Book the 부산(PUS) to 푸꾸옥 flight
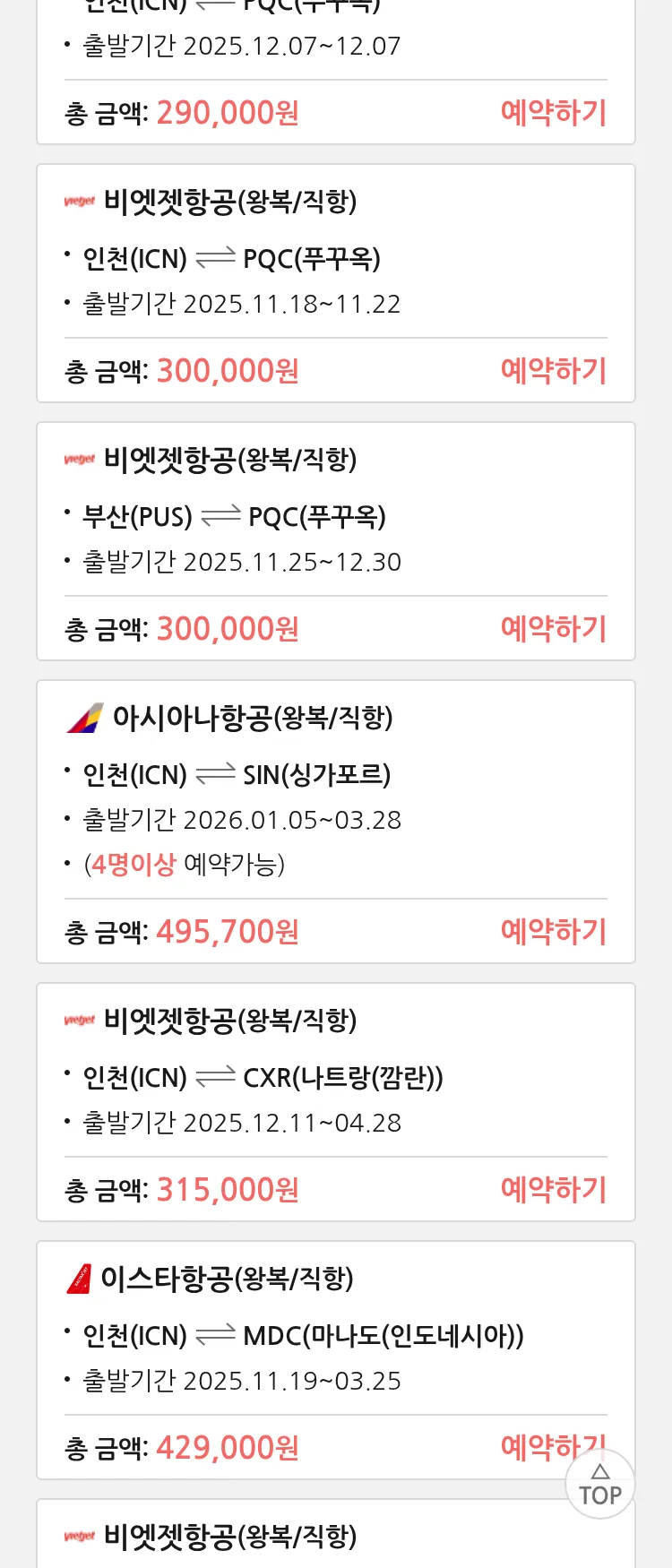The width and height of the screenshot is (672, 1568). [553, 629]
